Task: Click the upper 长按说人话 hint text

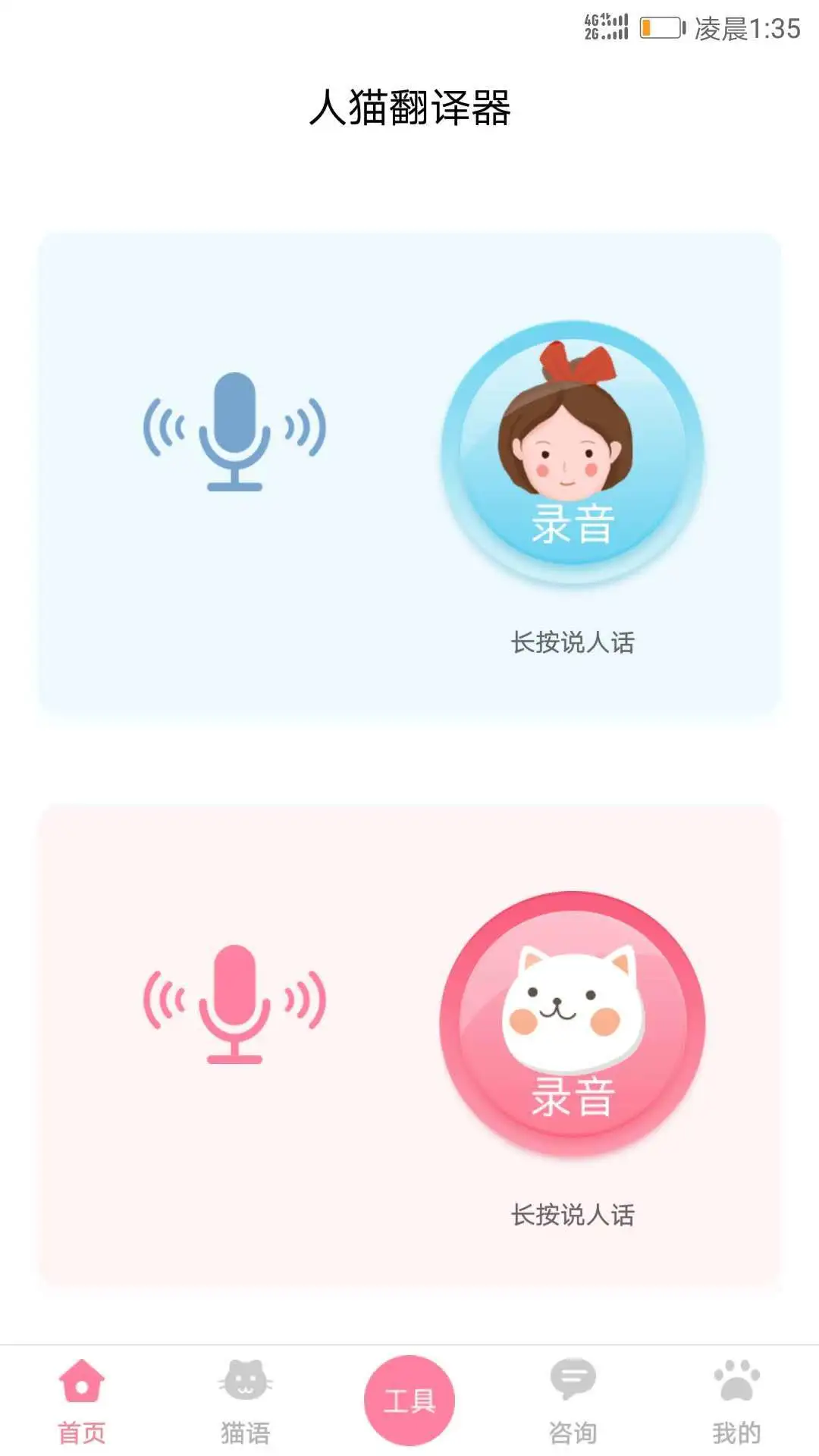Action: 574,641
